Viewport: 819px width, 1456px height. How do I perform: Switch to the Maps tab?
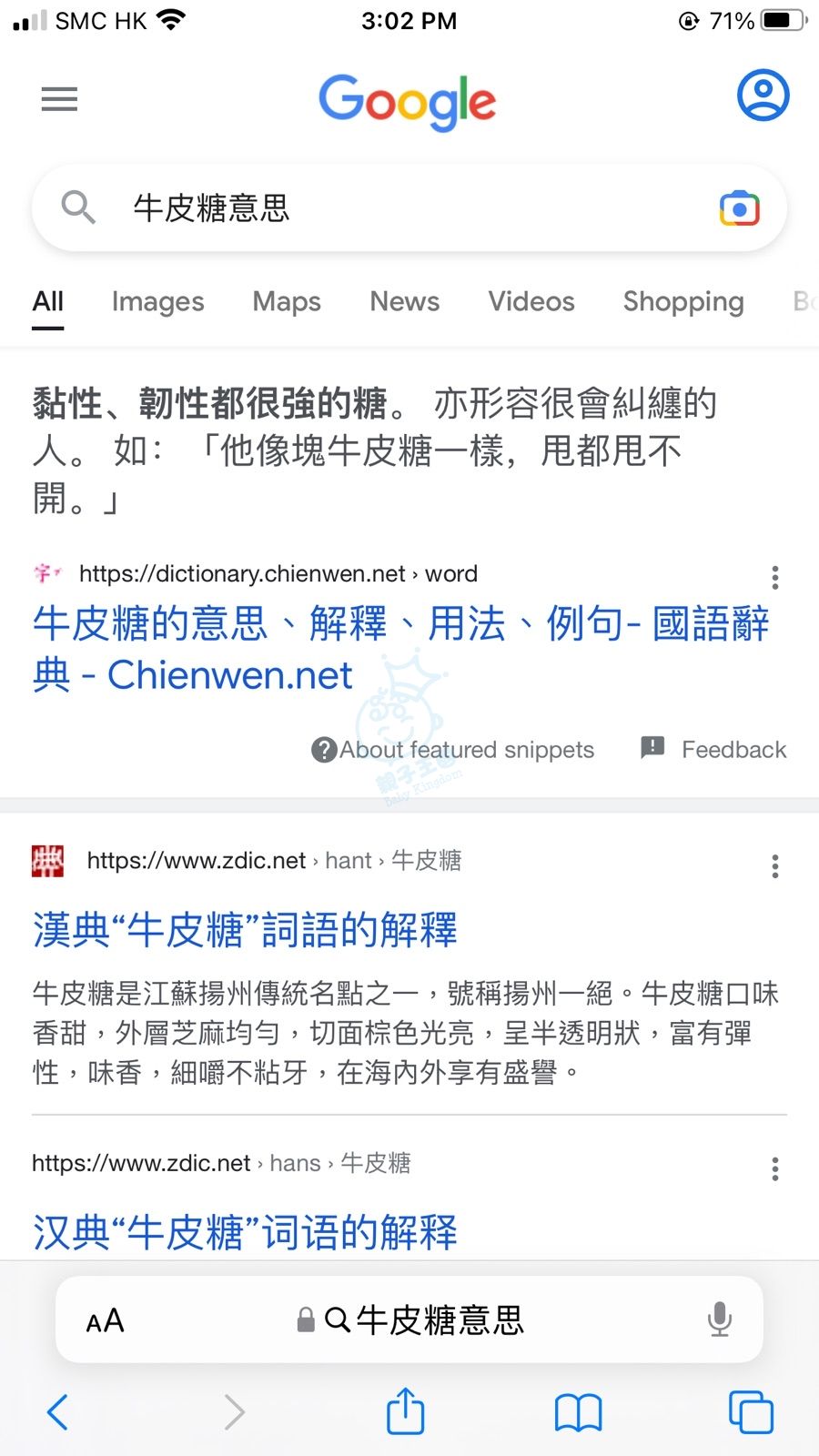287,301
